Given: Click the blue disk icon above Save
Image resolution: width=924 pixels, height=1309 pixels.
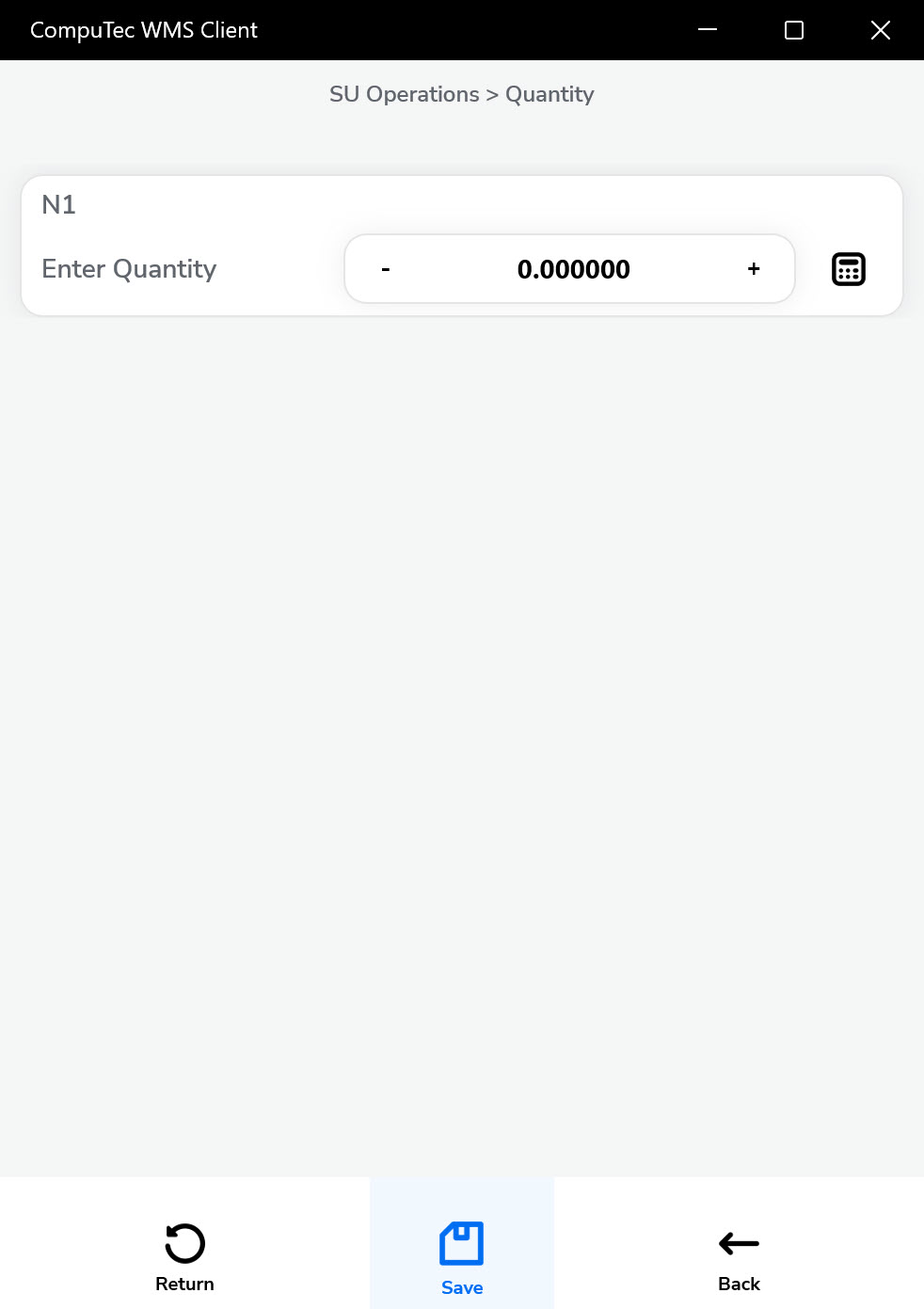Looking at the screenshot, I should [461, 1243].
